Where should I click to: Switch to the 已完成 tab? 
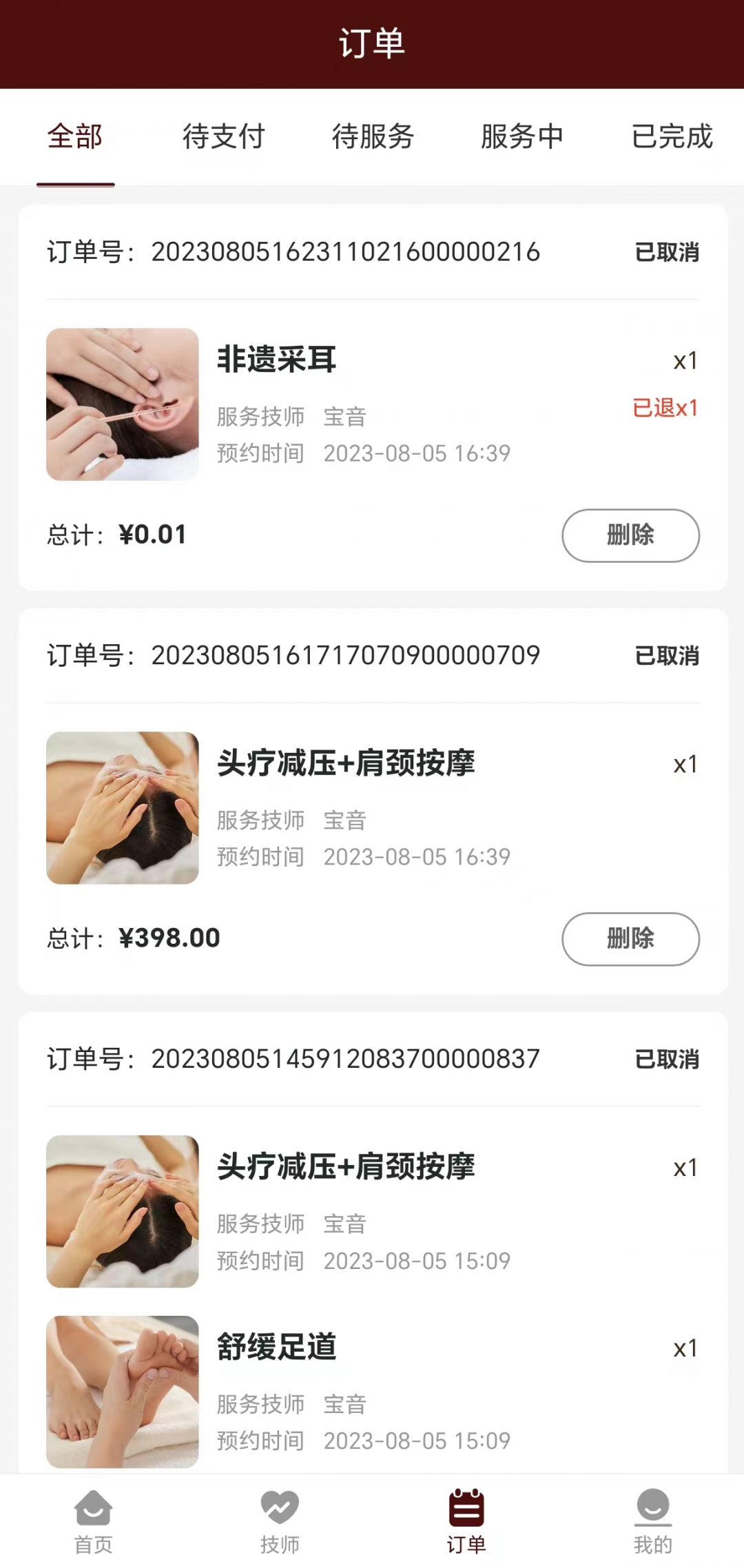672,136
